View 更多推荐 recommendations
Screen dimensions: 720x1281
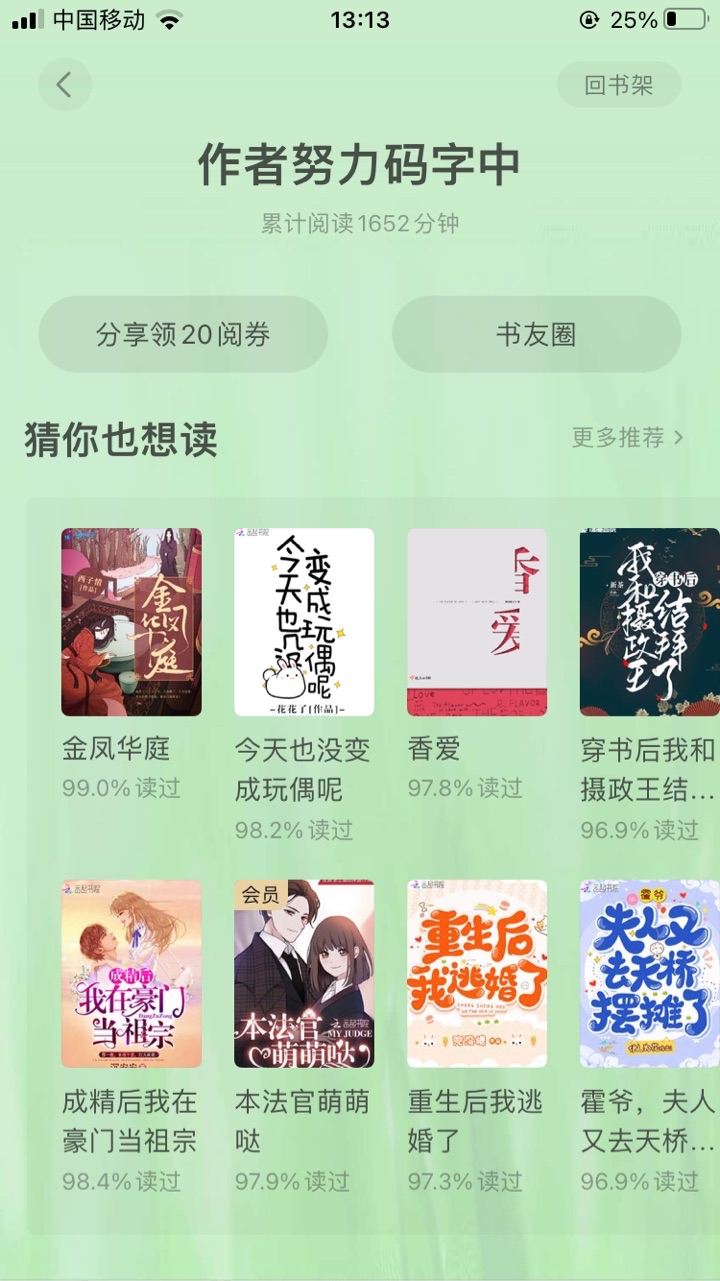pos(627,437)
